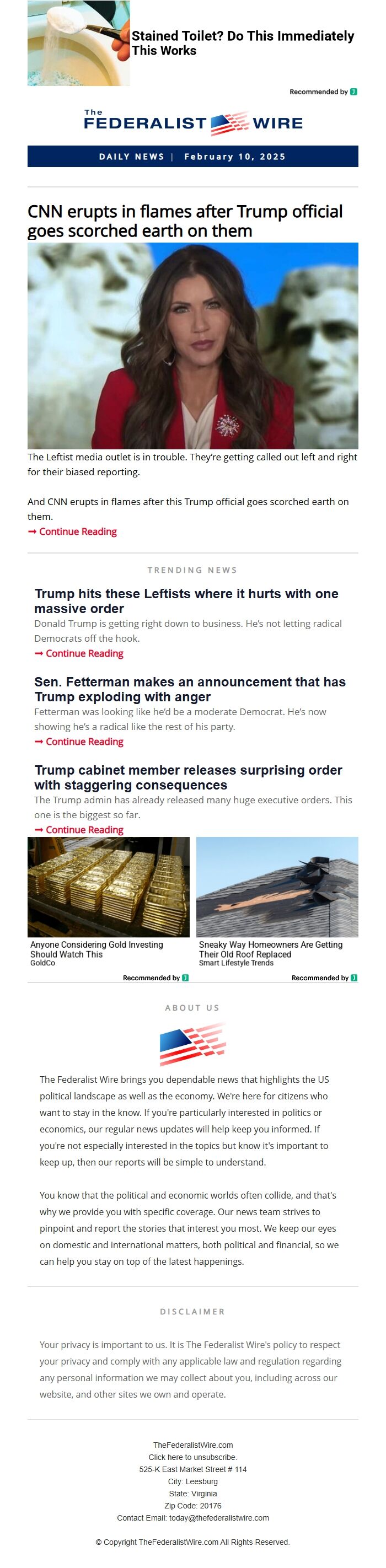The height and width of the screenshot is (1568, 386).
Task: Click here to unsubscribe
Action: pyautogui.click(x=192, y=1457)
